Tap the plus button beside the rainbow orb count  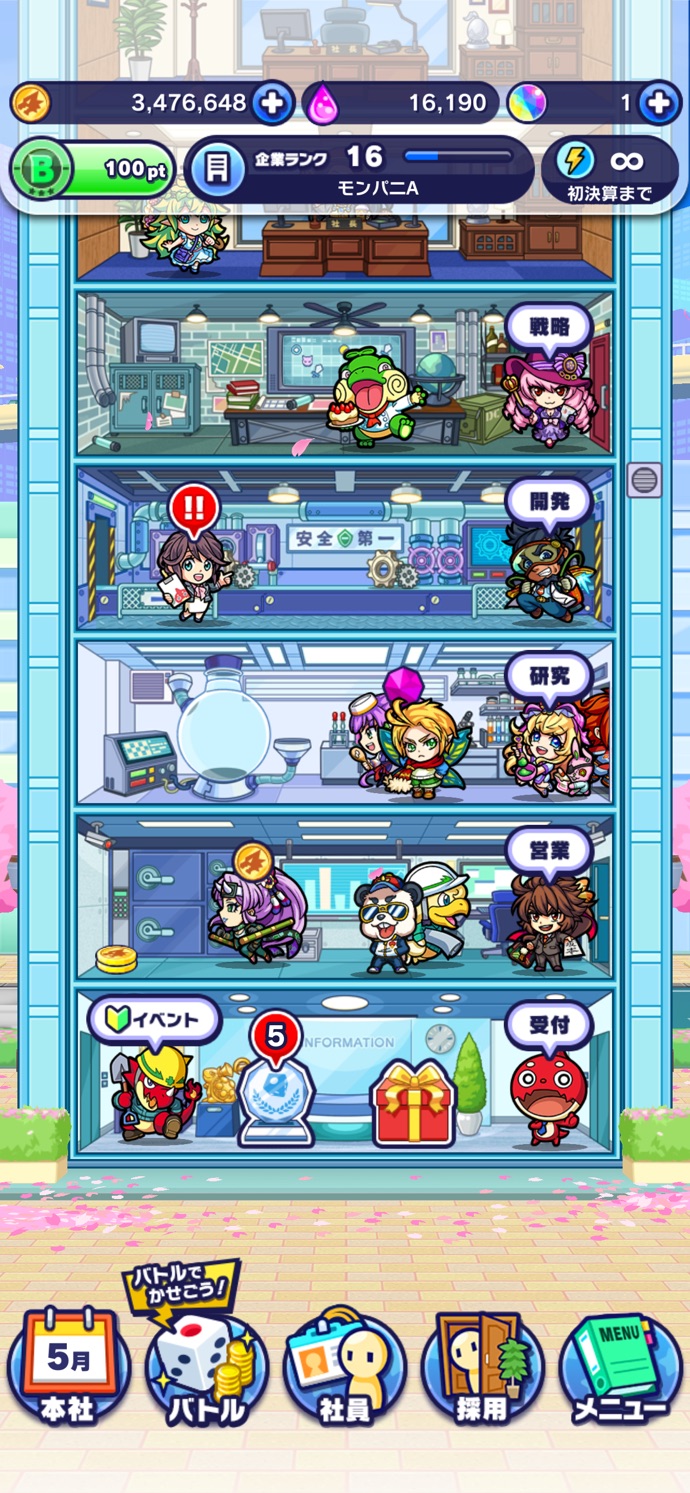657,103
